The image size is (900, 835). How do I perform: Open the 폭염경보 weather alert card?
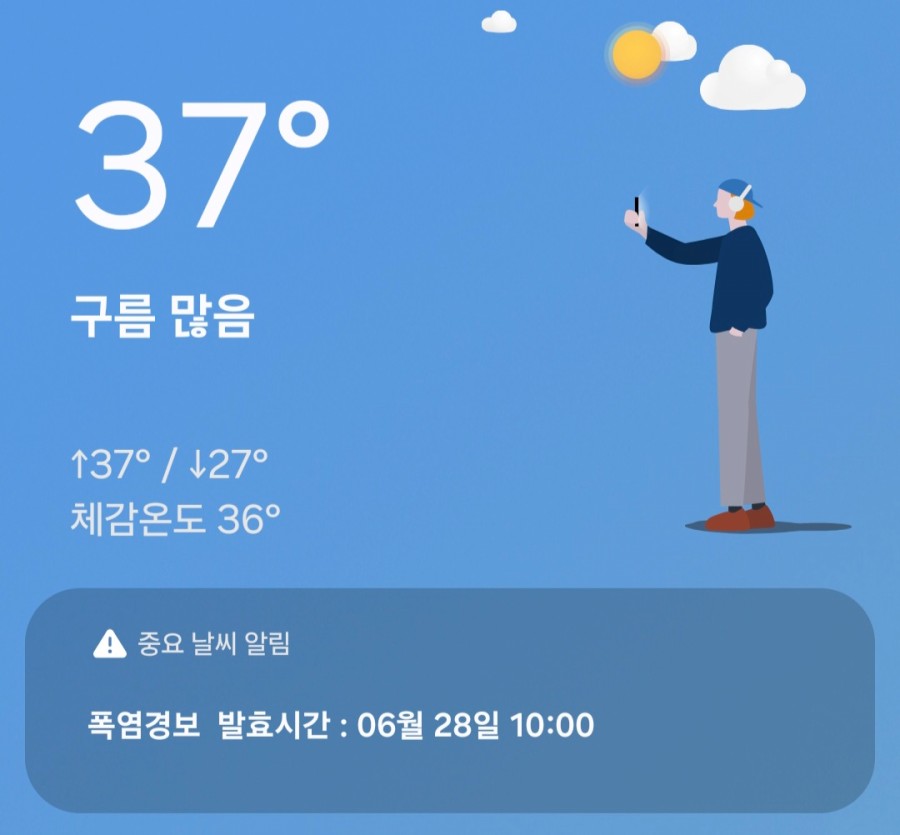tap(449, 700)
